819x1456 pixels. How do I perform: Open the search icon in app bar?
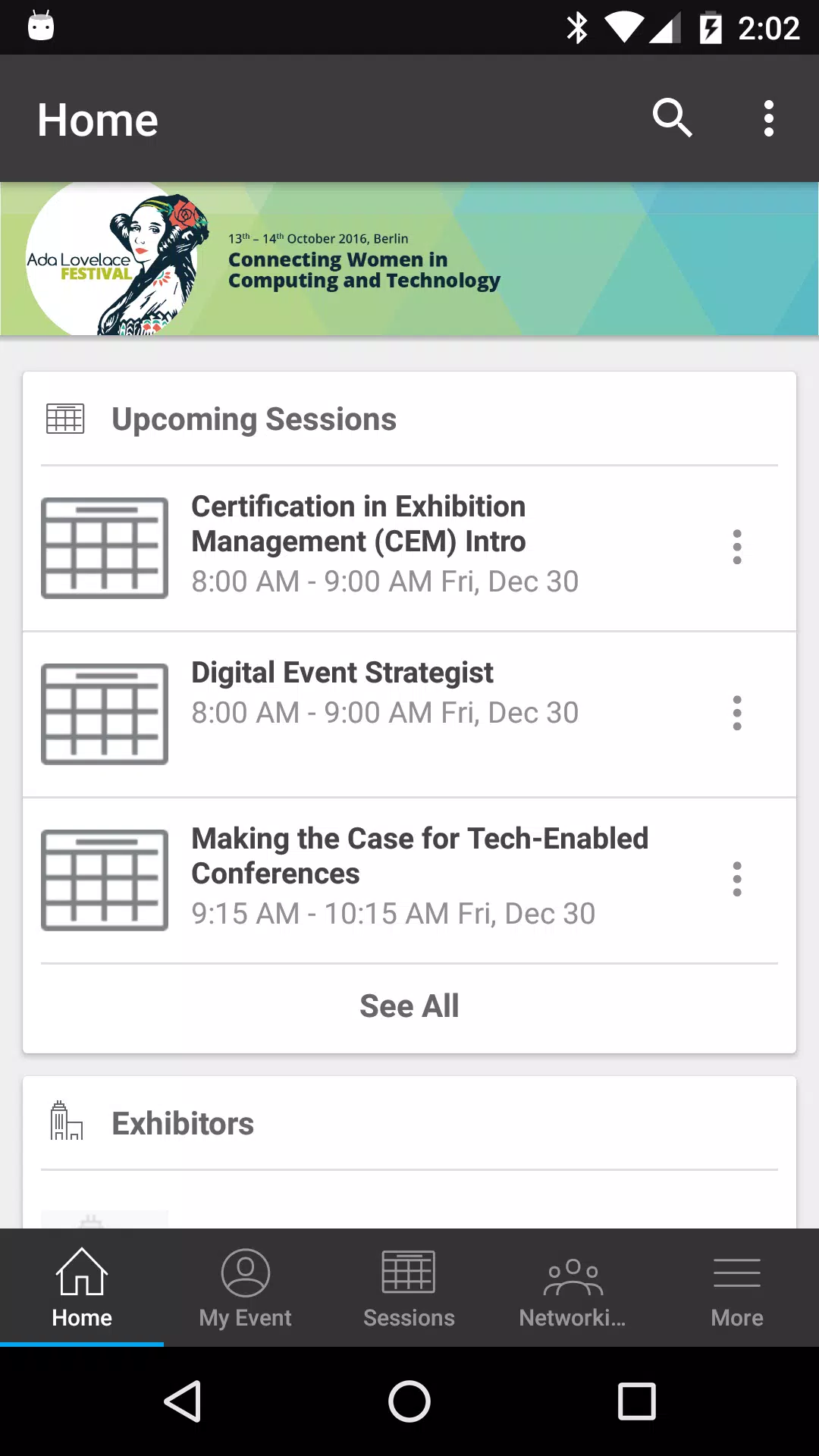point(672,118)
